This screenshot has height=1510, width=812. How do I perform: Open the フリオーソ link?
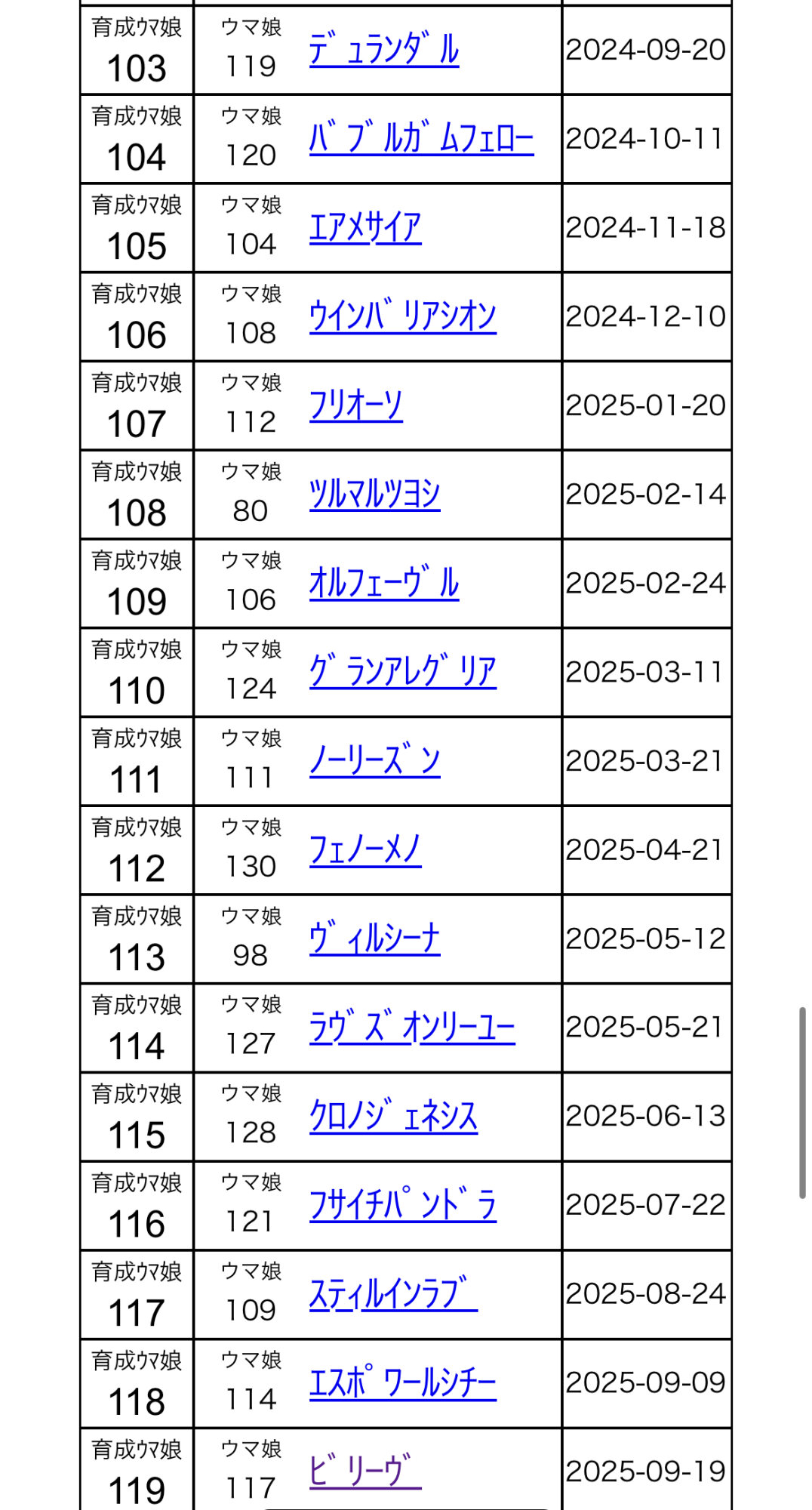355,405
